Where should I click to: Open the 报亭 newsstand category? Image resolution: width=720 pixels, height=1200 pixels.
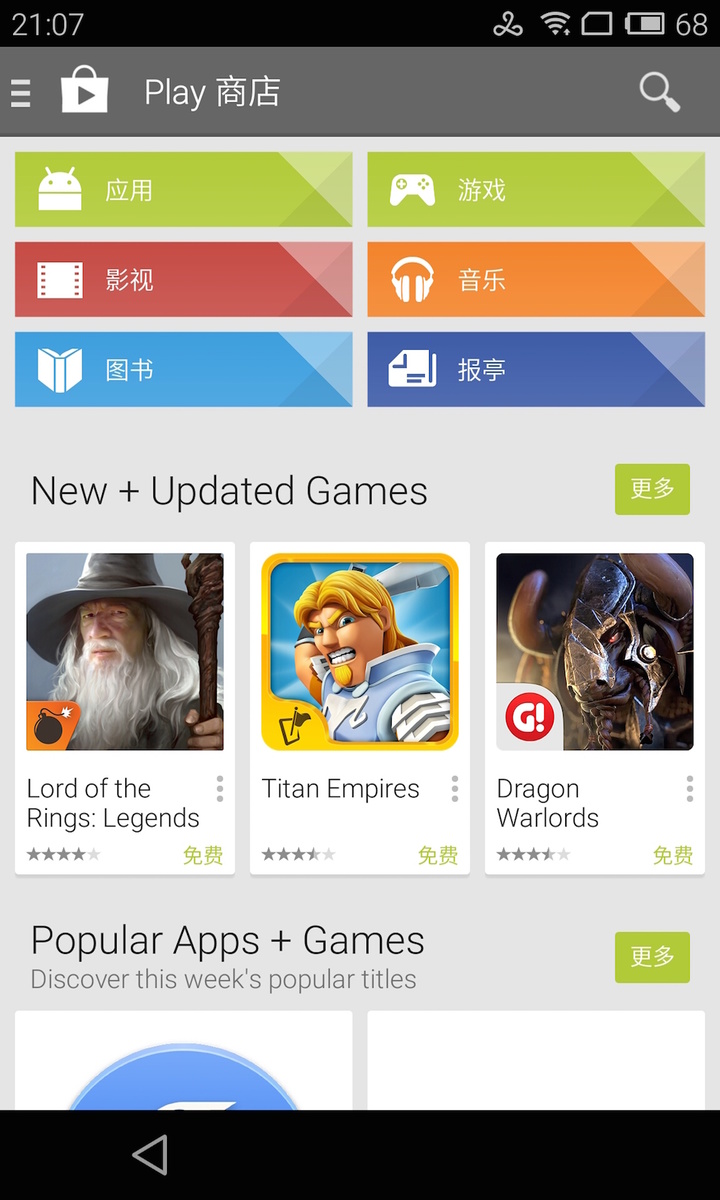coord(535,369)
